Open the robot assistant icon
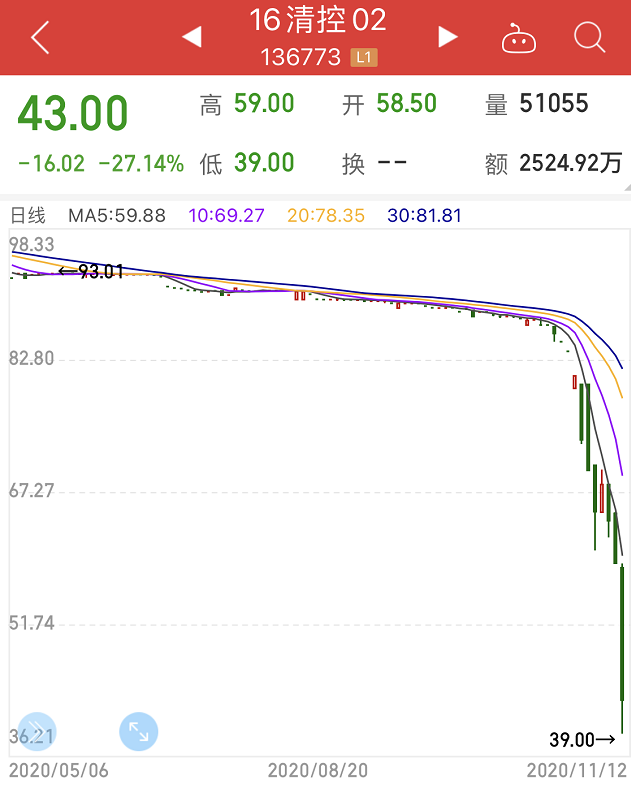 pos(519,39)
